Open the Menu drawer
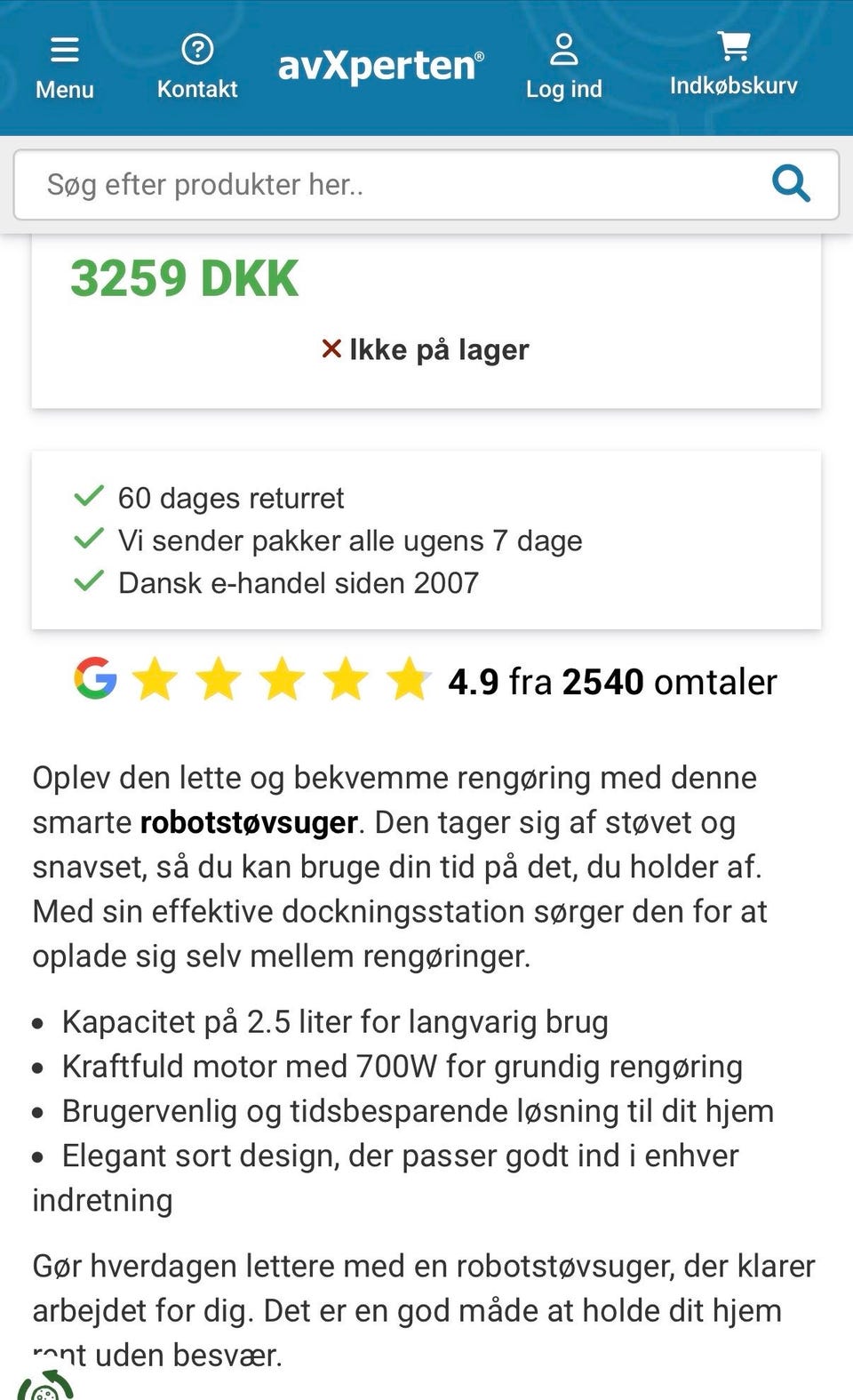The image size is (853, 1400). (x=64, y=68)
